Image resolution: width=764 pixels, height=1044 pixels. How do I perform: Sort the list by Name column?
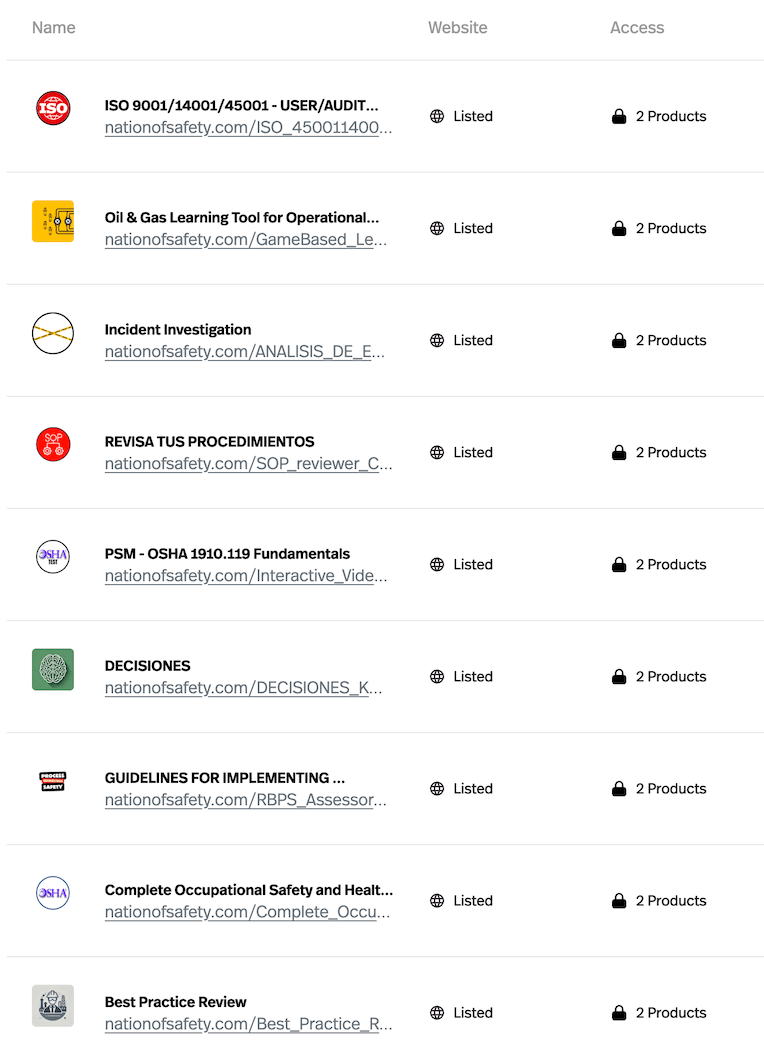[53, 28]
